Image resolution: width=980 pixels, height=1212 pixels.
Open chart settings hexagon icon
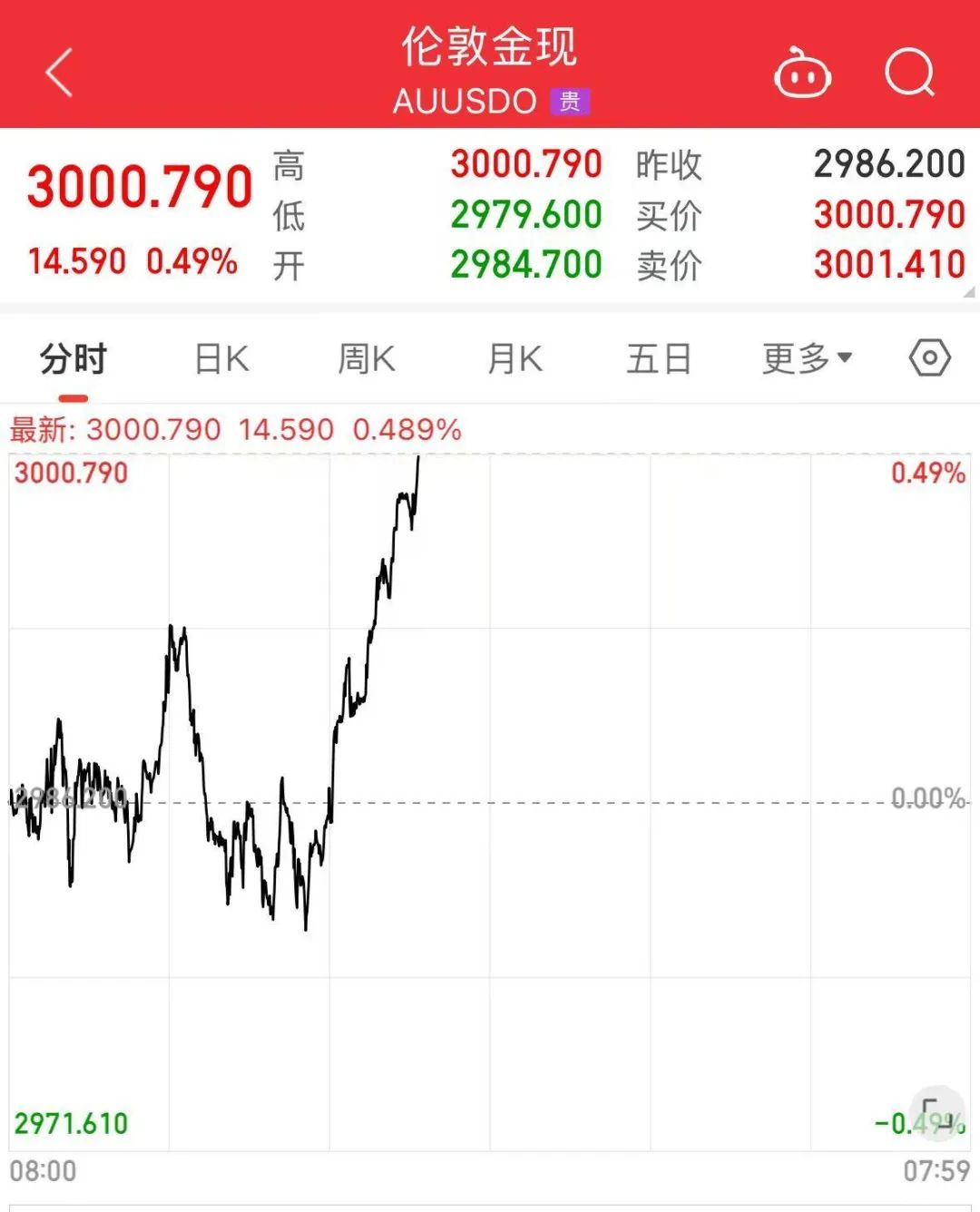point(929,358)
